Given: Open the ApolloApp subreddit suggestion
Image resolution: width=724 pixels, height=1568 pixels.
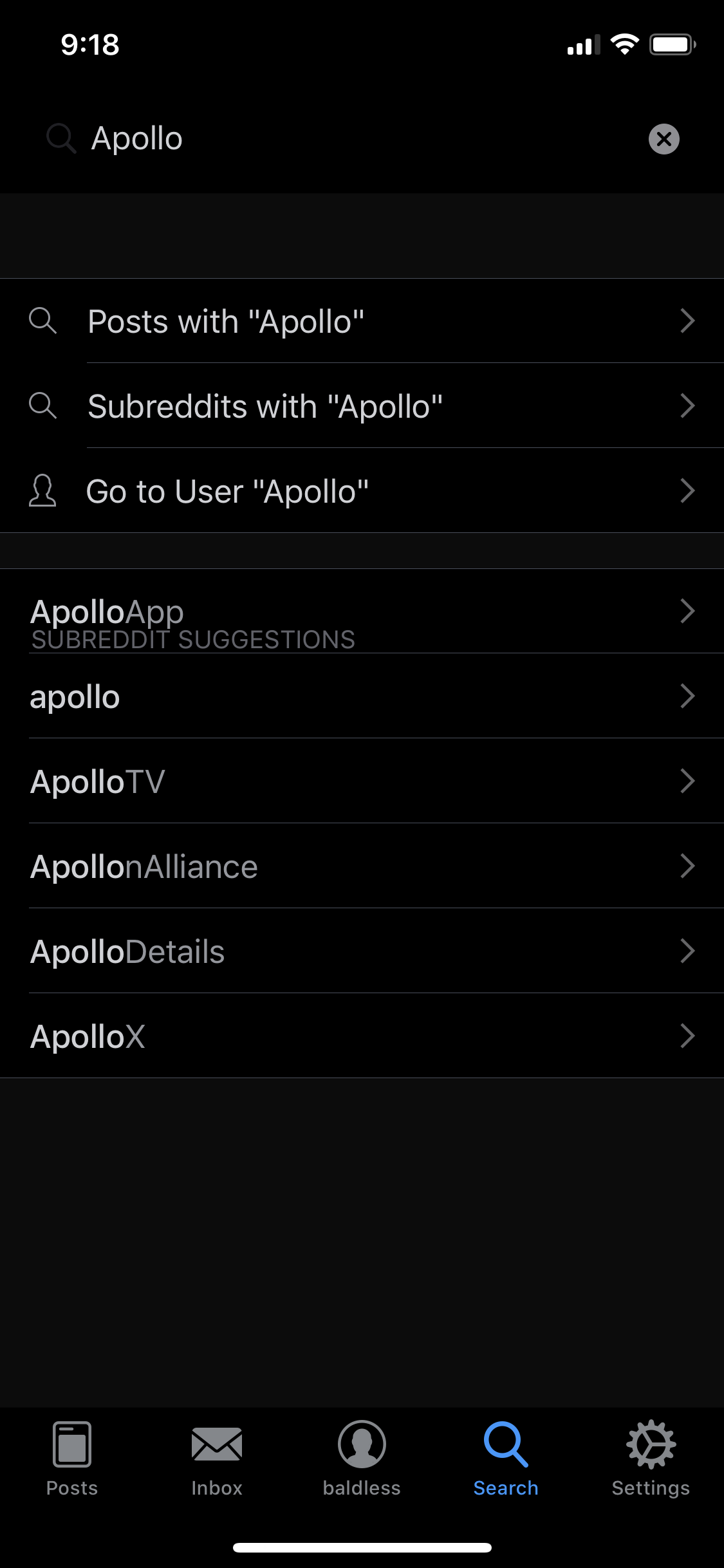Looking at the screenshot, I should point(362,611).
